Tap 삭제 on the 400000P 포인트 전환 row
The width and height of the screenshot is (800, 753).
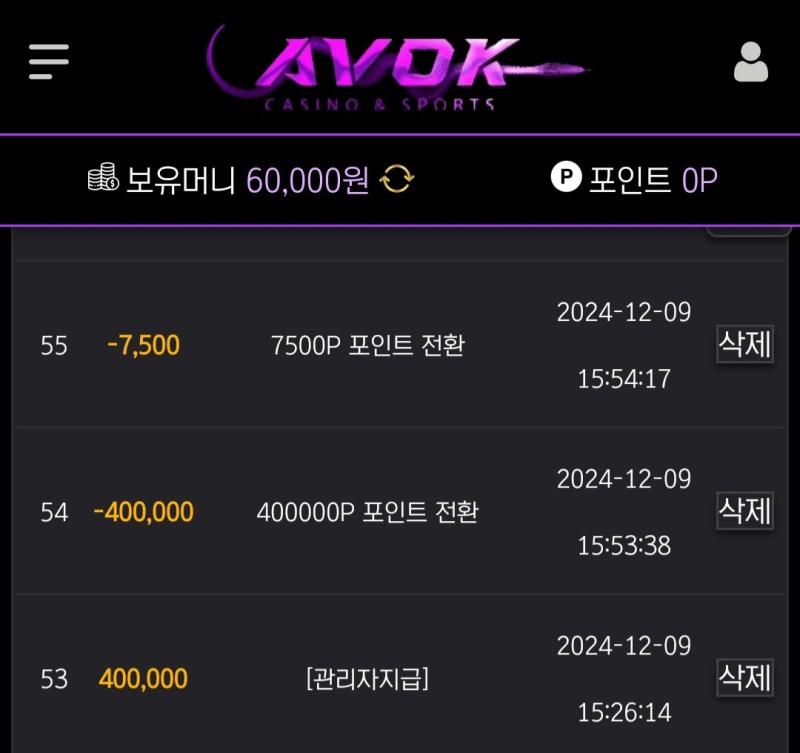point(745,512)
